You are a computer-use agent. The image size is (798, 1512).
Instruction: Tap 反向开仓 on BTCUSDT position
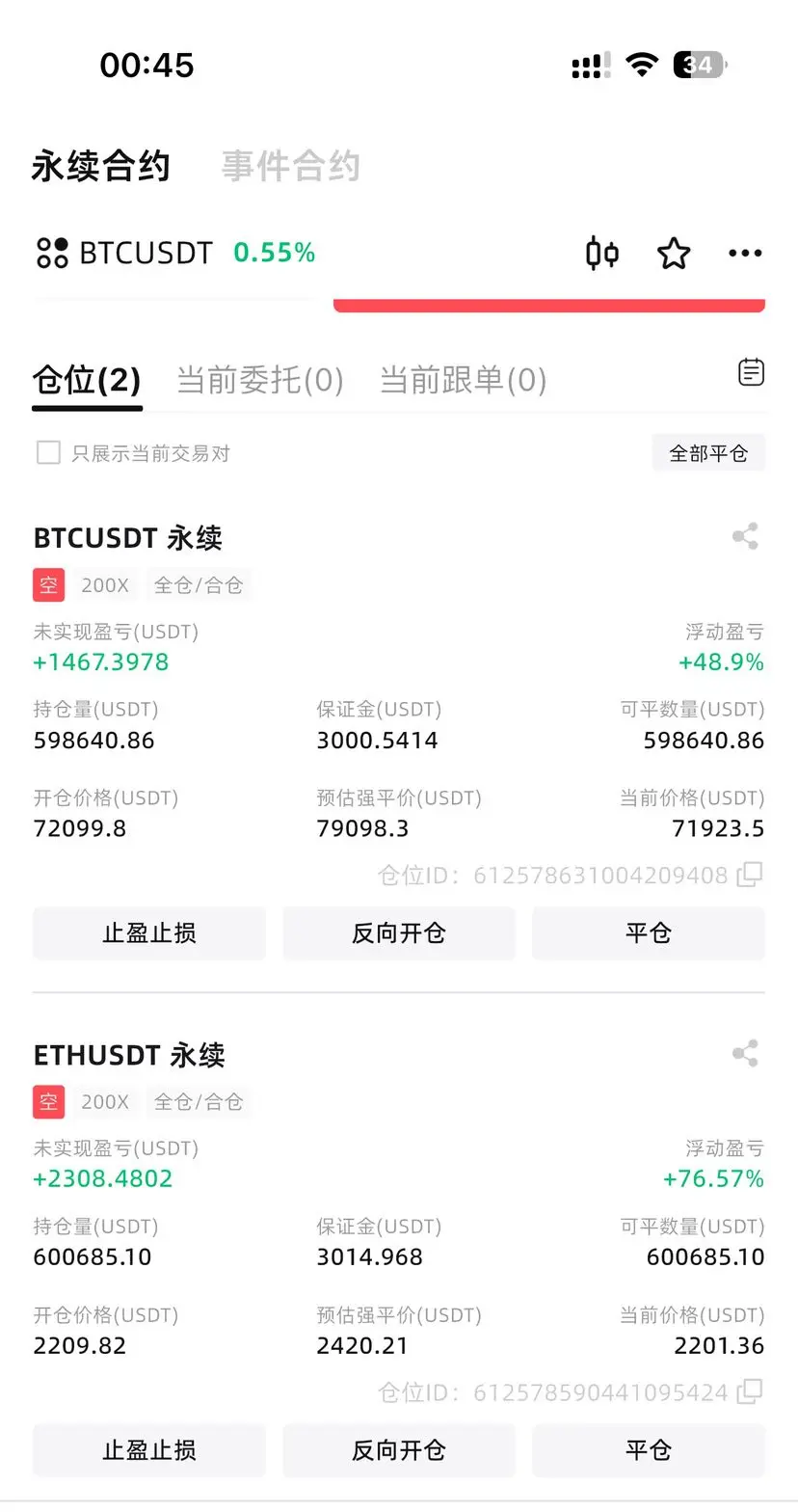pyautogui.click(x=399, y=933)
